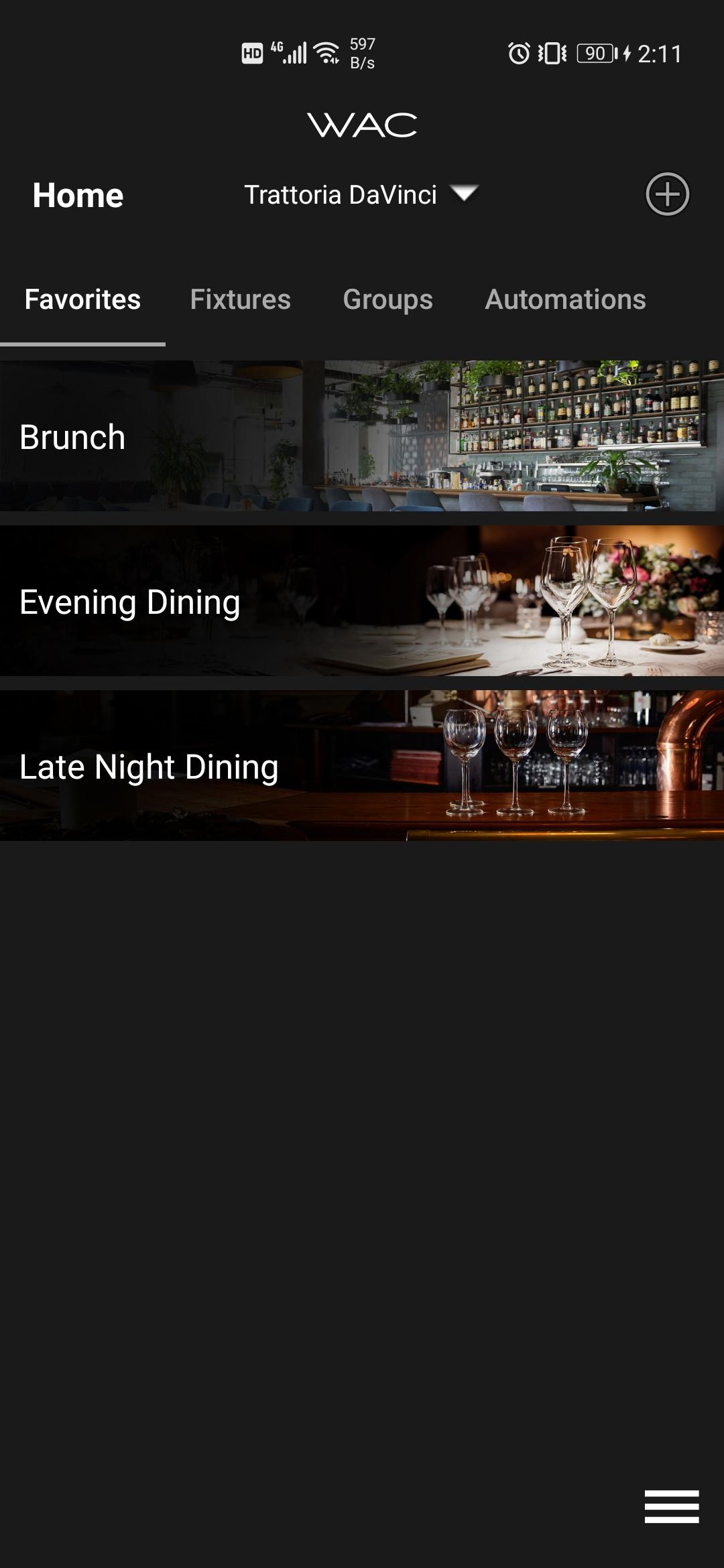This screenshot has width=724, height=1568.
Task: Choose the Late Night Dining scene
Action: tap(362, 766)
